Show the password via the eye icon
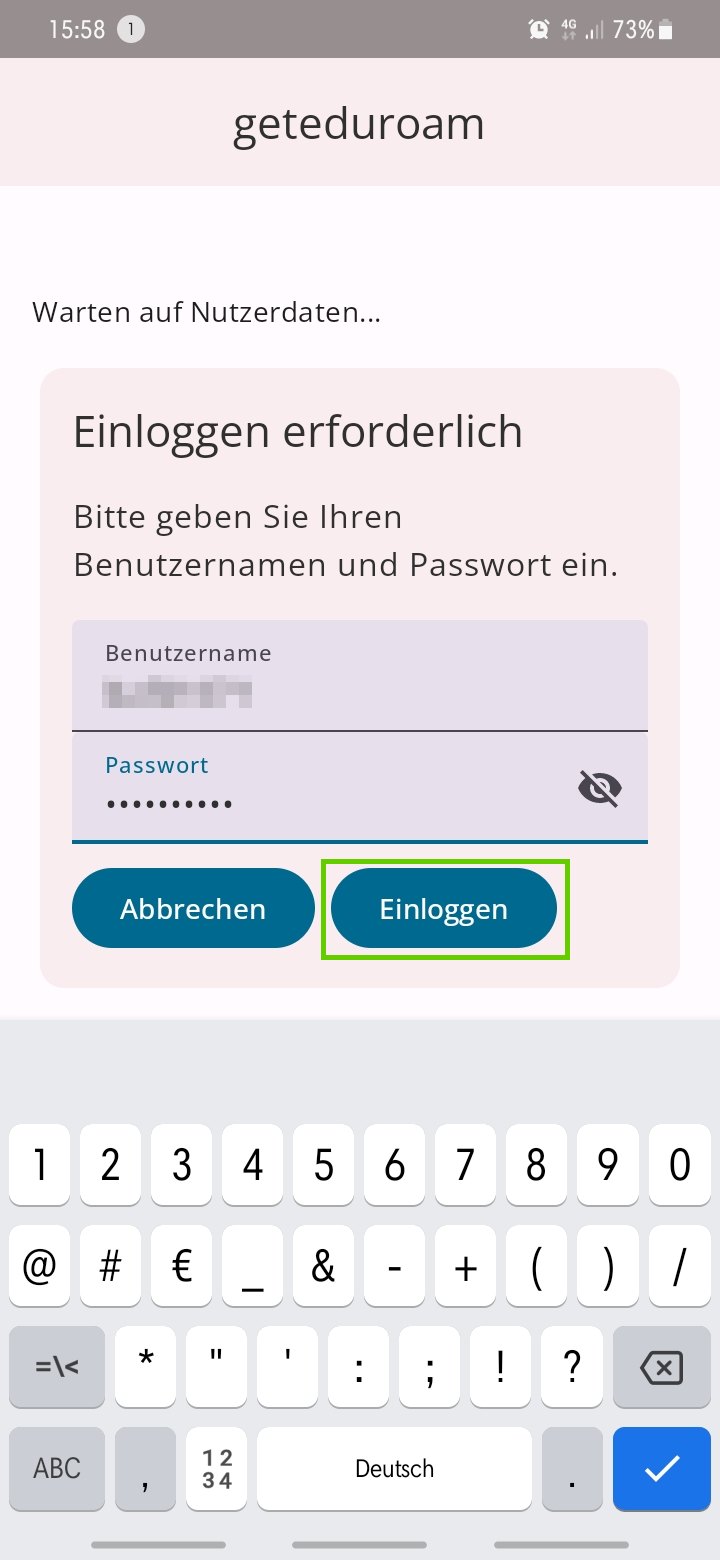 coord(600,788)
